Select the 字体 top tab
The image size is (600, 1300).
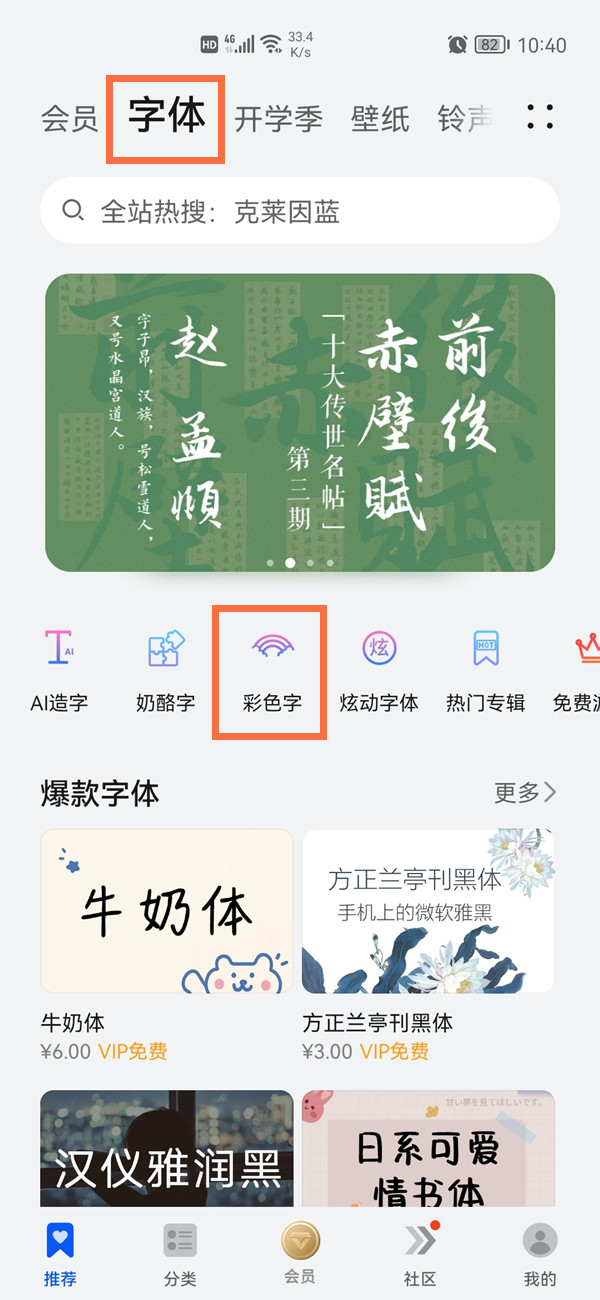coord(167,118)
